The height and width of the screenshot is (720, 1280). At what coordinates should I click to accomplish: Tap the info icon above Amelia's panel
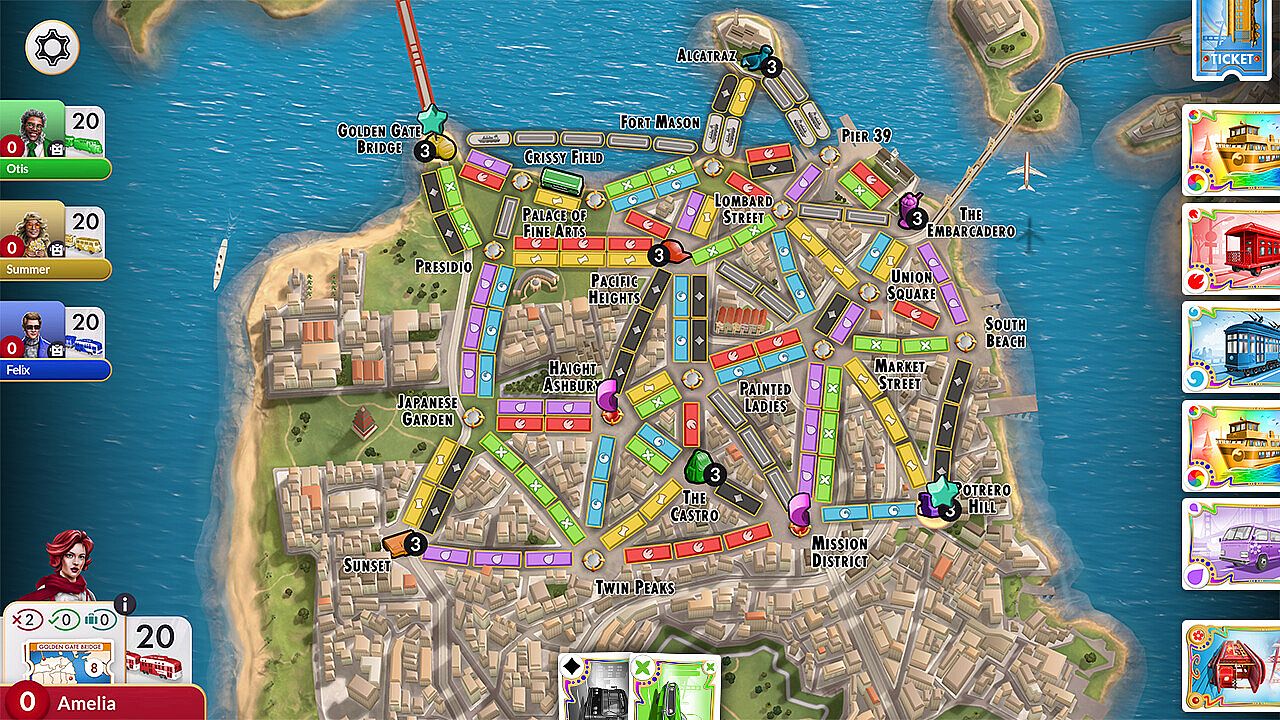[x=125, y=604]
